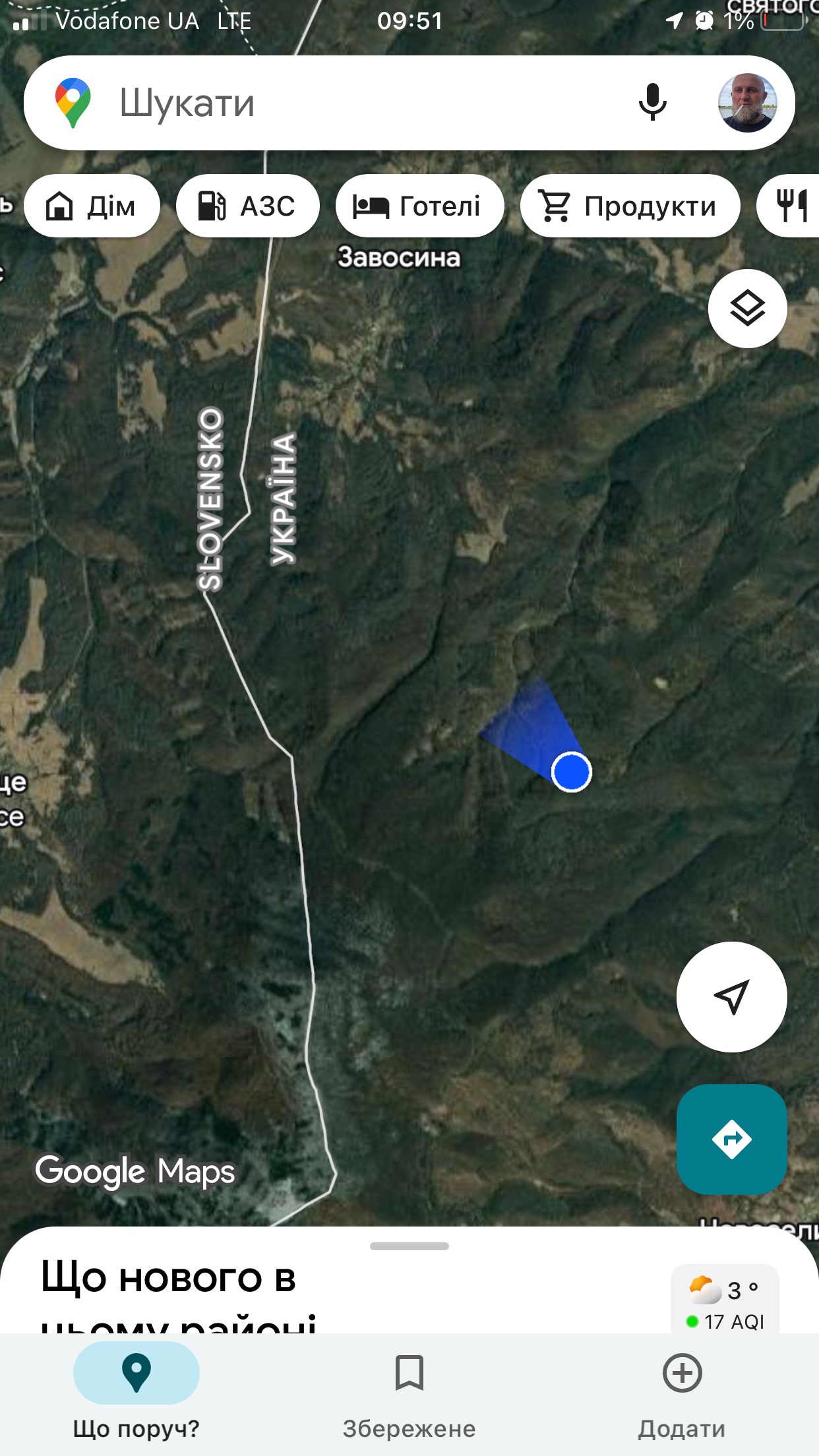Screen dimensions: 819x1456
Task: Tap the bottom sheet drag handle
Action: 409,1246
